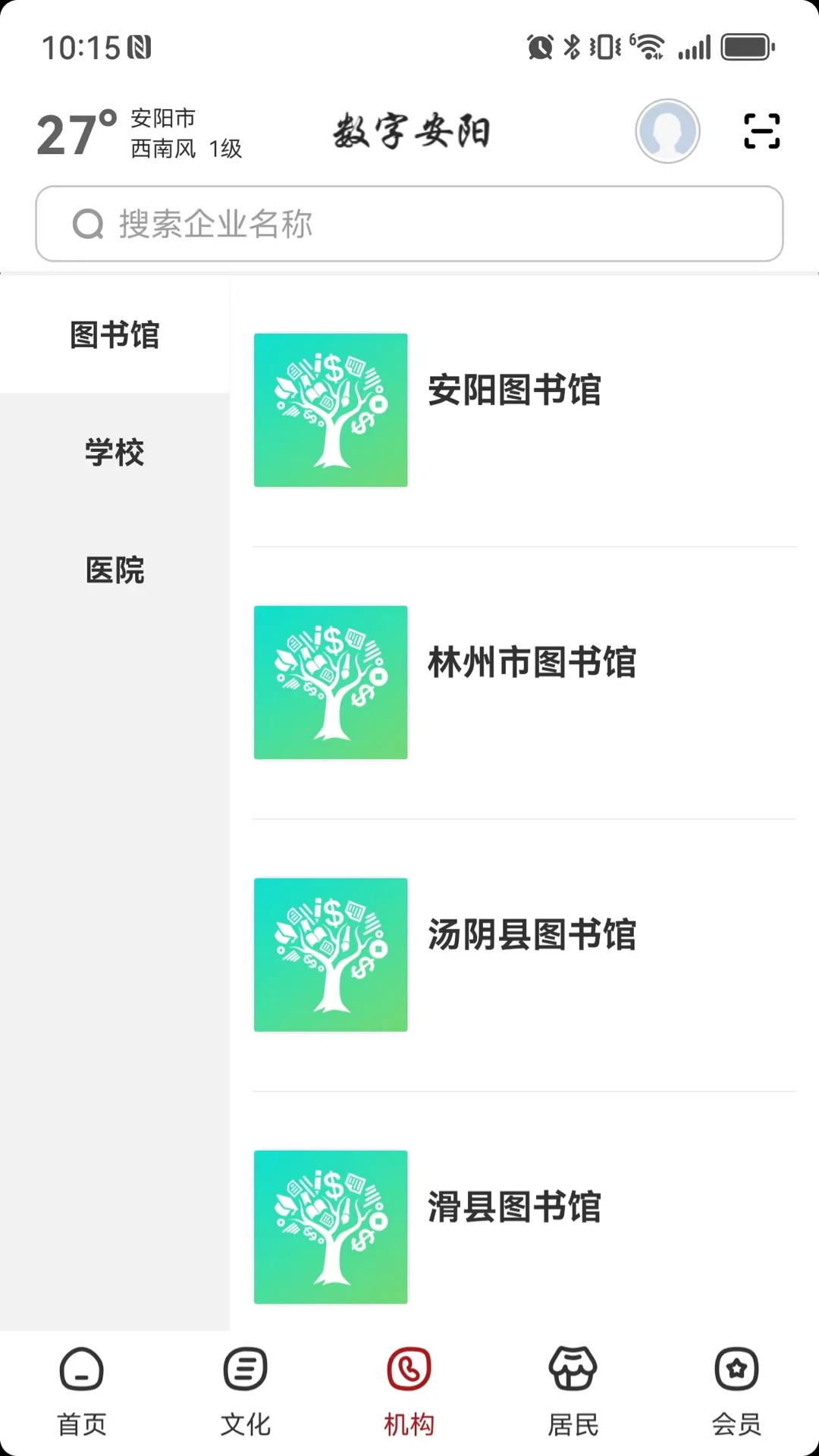Screen dimensions: 819x1456
Task: Switch to the 文化 tab
Action: [x=246, y=1392]
